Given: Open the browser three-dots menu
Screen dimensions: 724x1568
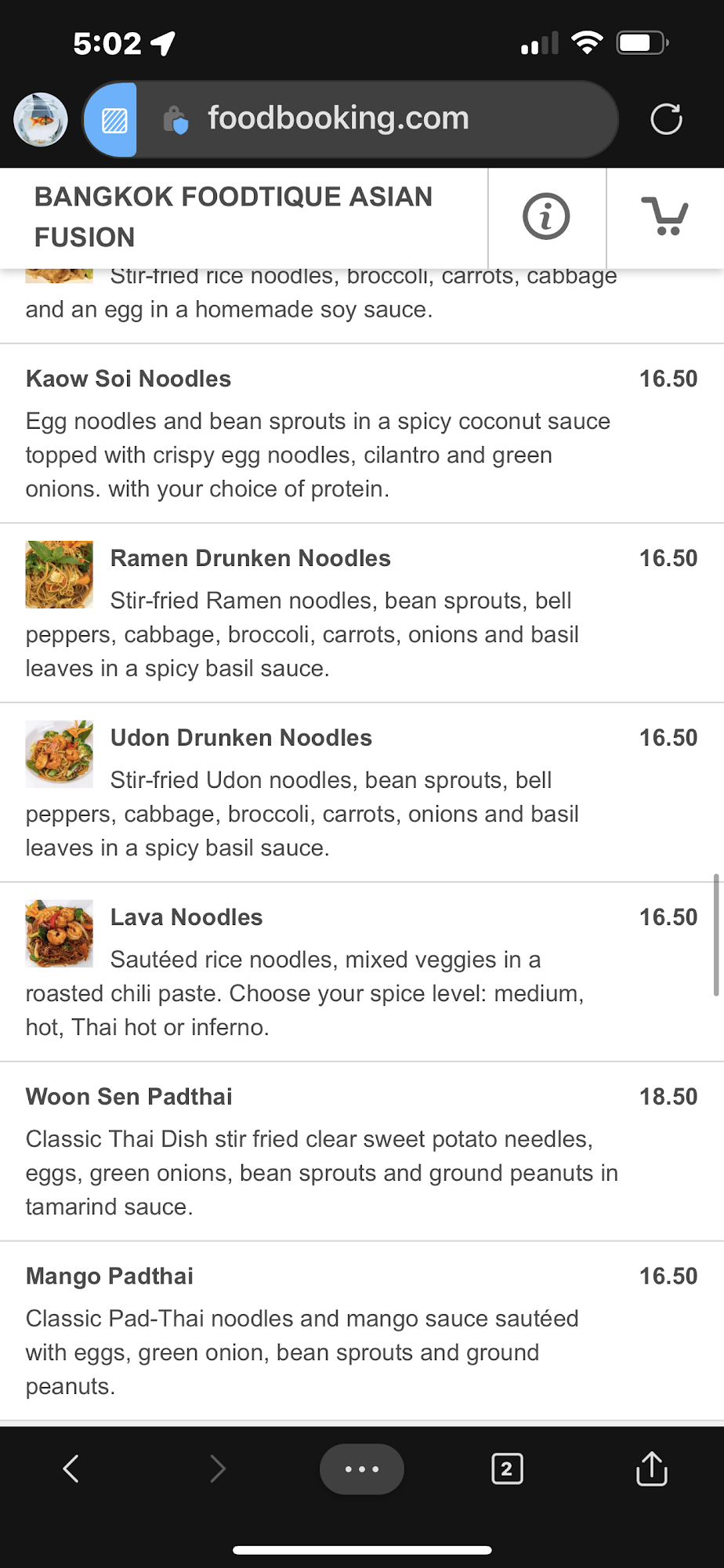Looking at the screenshot, I should (362, 1468).
